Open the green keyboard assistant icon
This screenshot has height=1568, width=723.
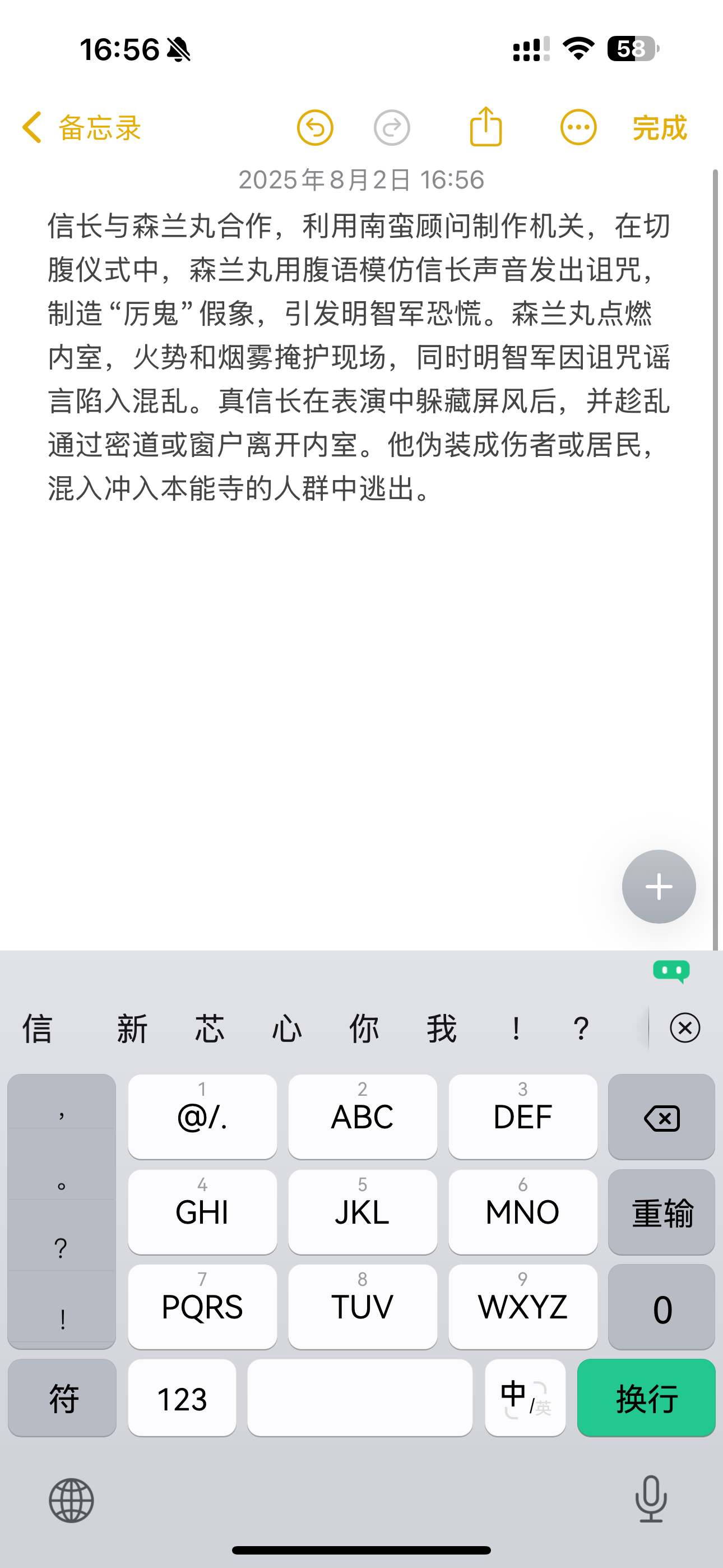(671, 971)
